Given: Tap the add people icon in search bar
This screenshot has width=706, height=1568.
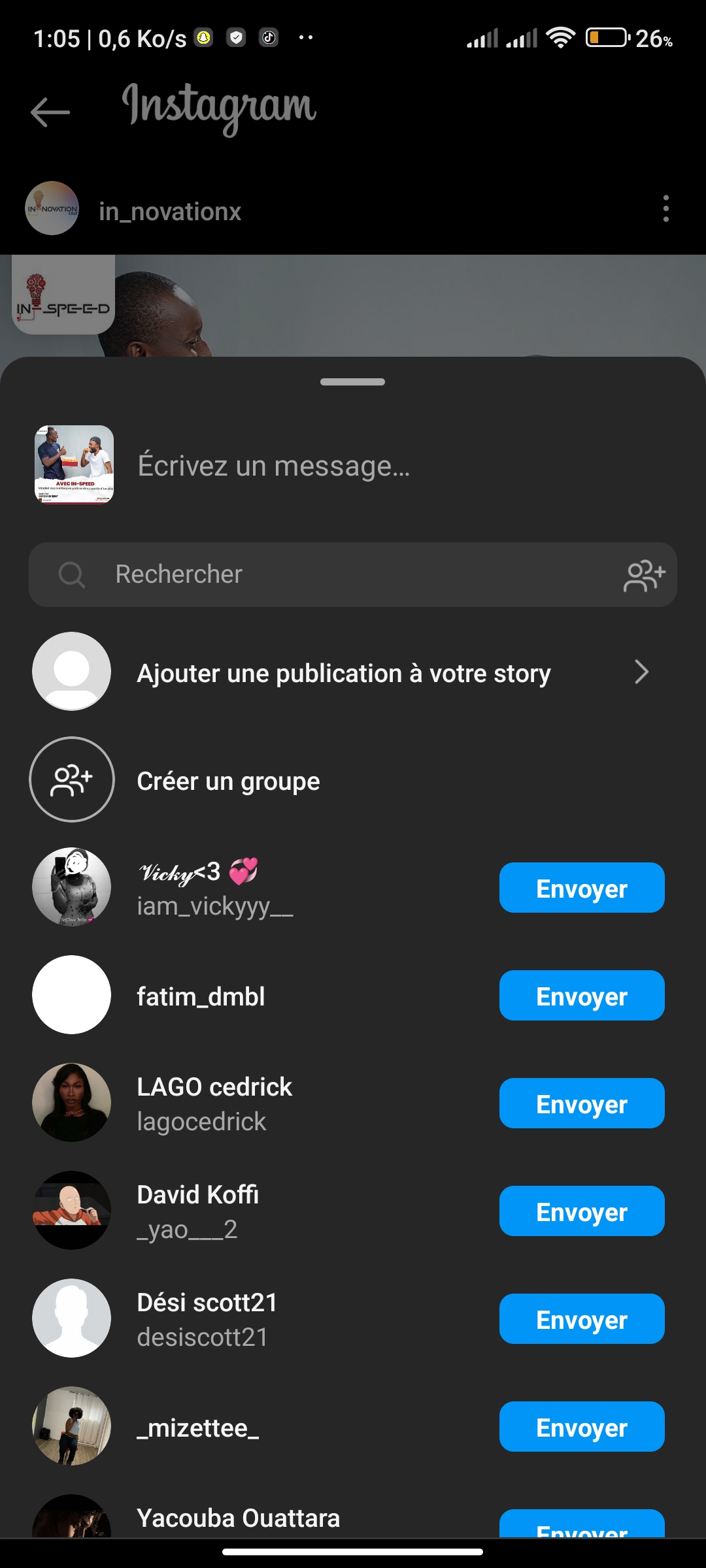Looking at the screenshot, I should 644,576.
